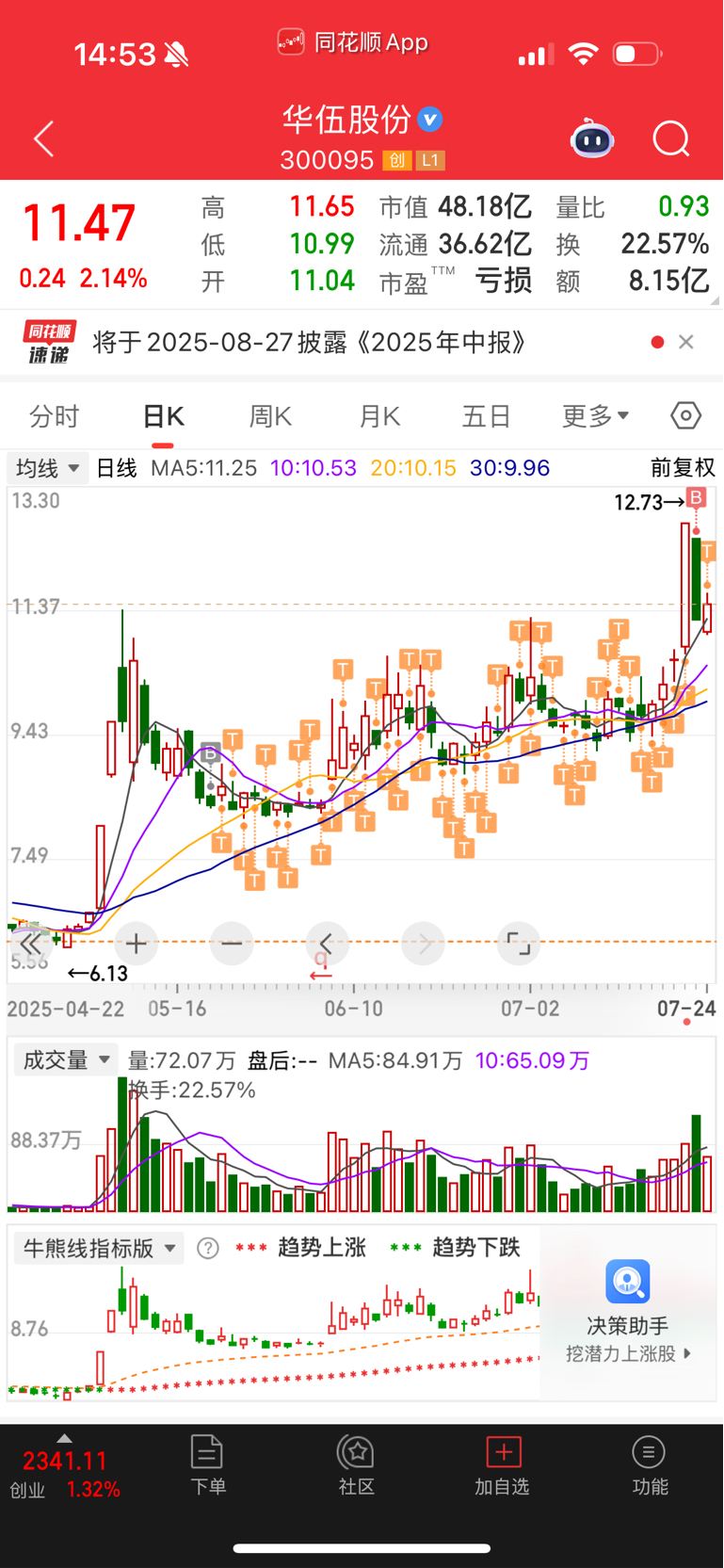
Task: Change the 前复权 adjustment setting
Action: [x=683, y=468]
